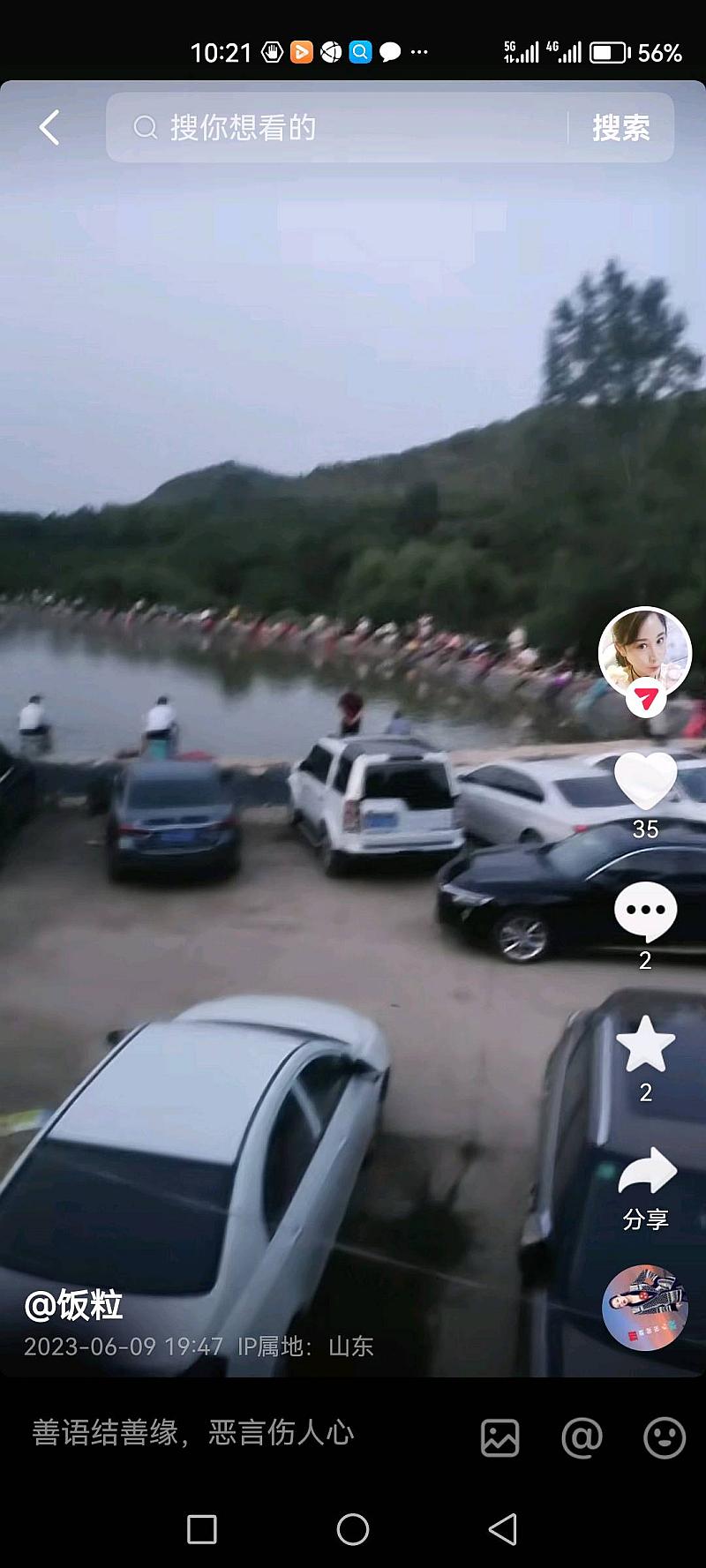This screenshot has width=706, height=1568.
Task: Go back using the top-left arrow
Action: [50, 128]
